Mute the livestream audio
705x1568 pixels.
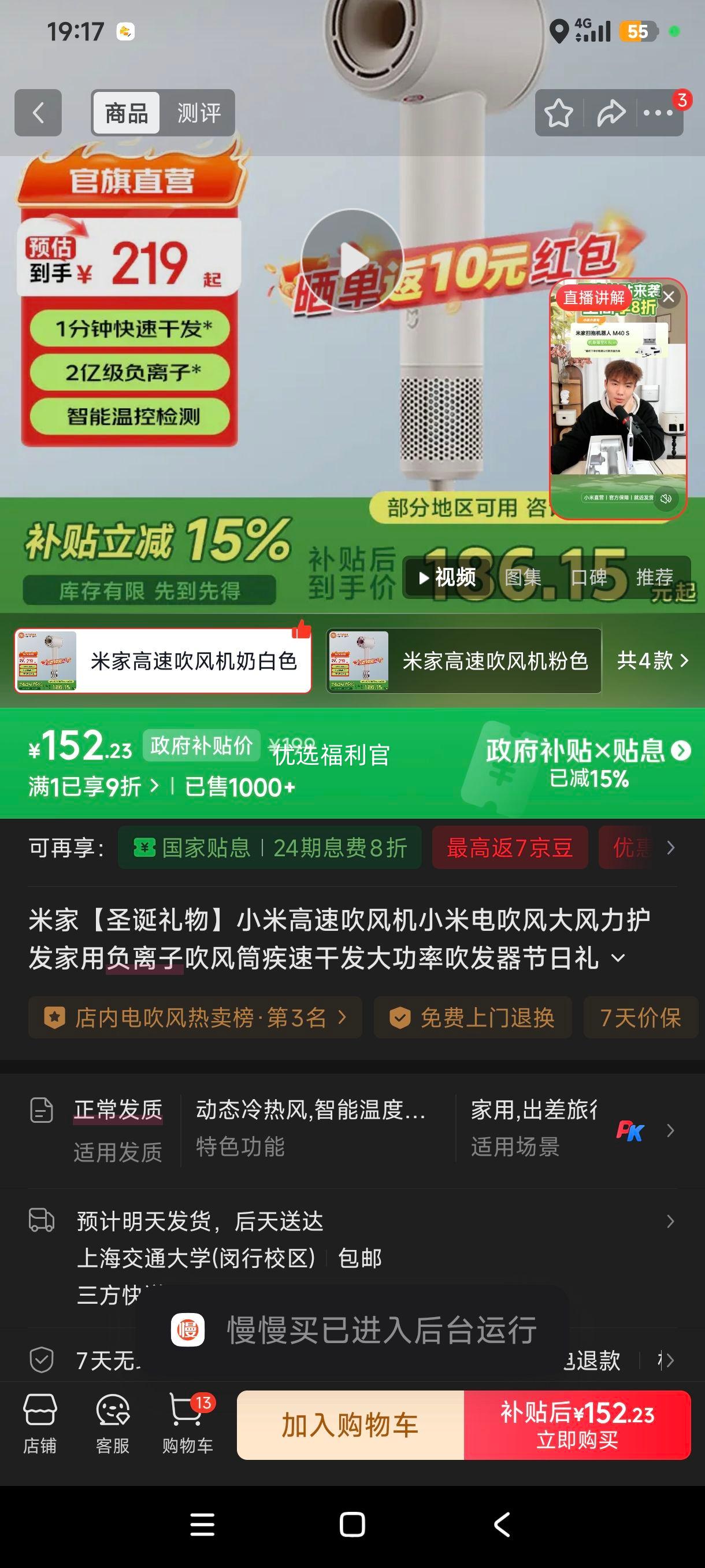click(x=667, y=499)
